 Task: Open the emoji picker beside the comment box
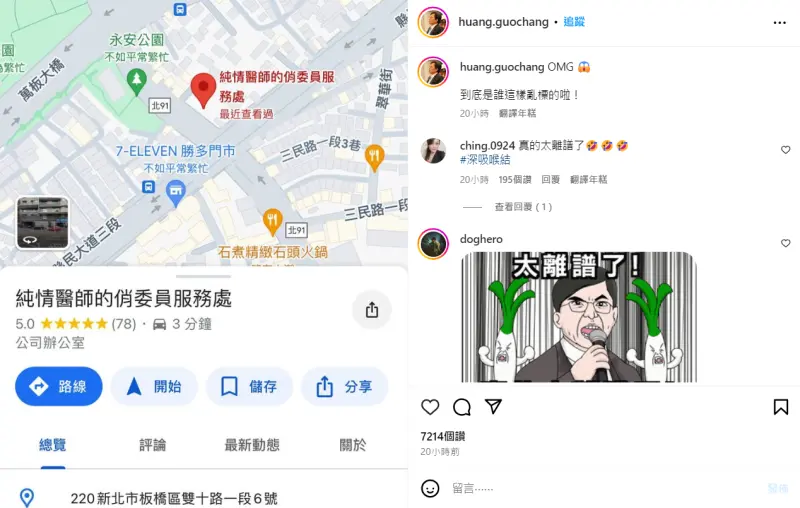pyautogui.click(x=430, y=489)
